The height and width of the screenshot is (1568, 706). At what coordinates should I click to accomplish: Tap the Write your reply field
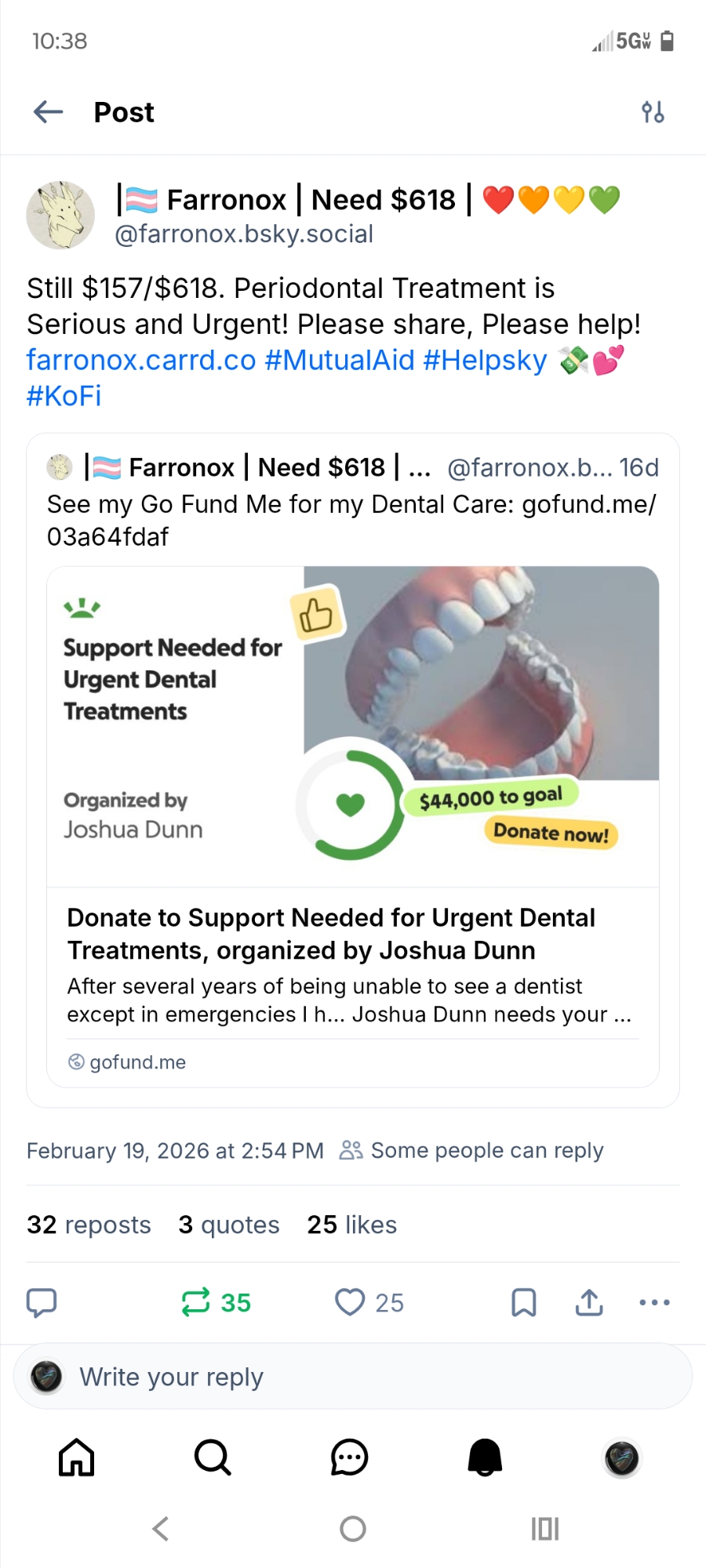353,1377
